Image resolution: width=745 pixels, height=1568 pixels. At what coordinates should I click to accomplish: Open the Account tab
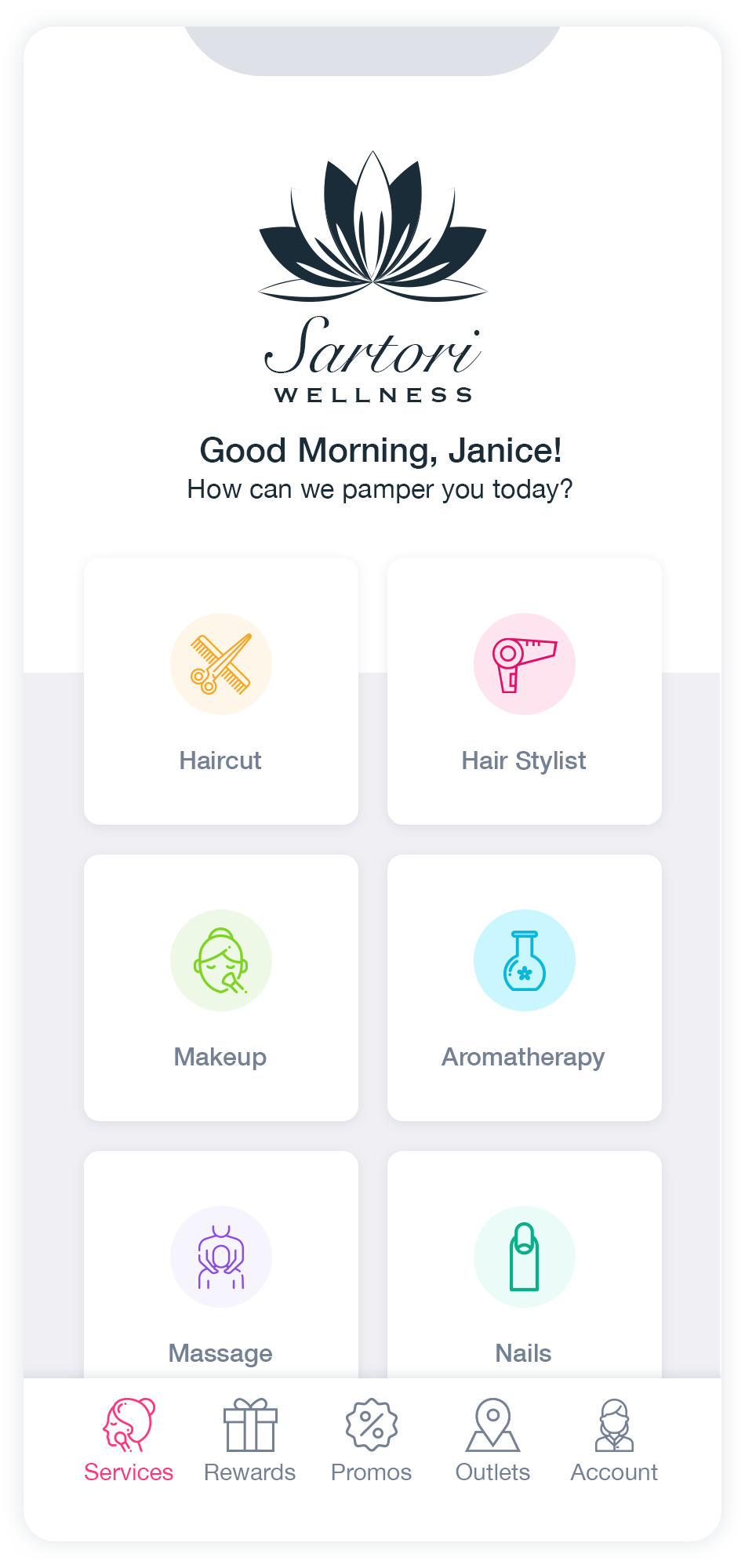614,1441
